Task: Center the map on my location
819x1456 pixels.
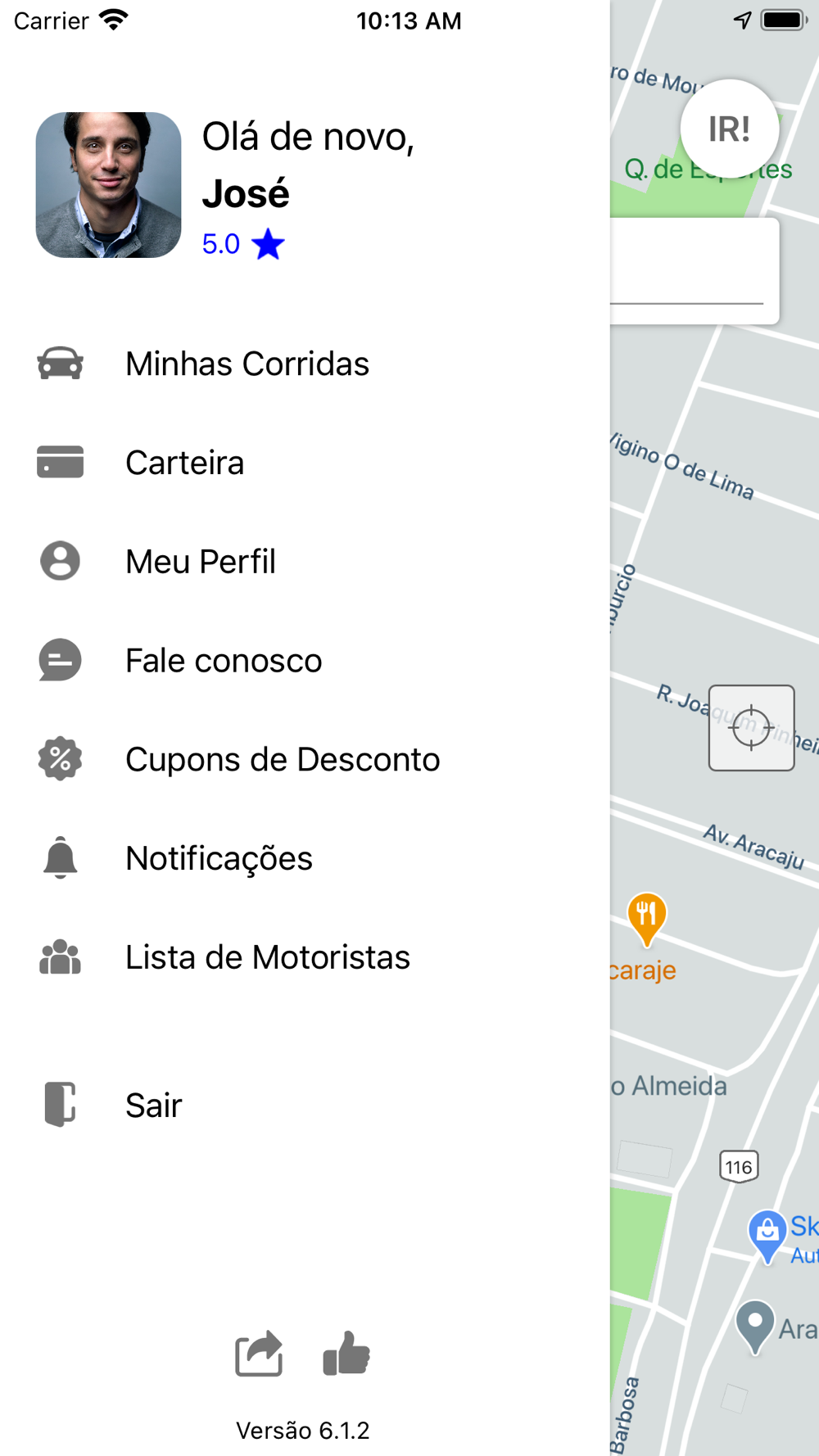Action: (x=751, y=728)
